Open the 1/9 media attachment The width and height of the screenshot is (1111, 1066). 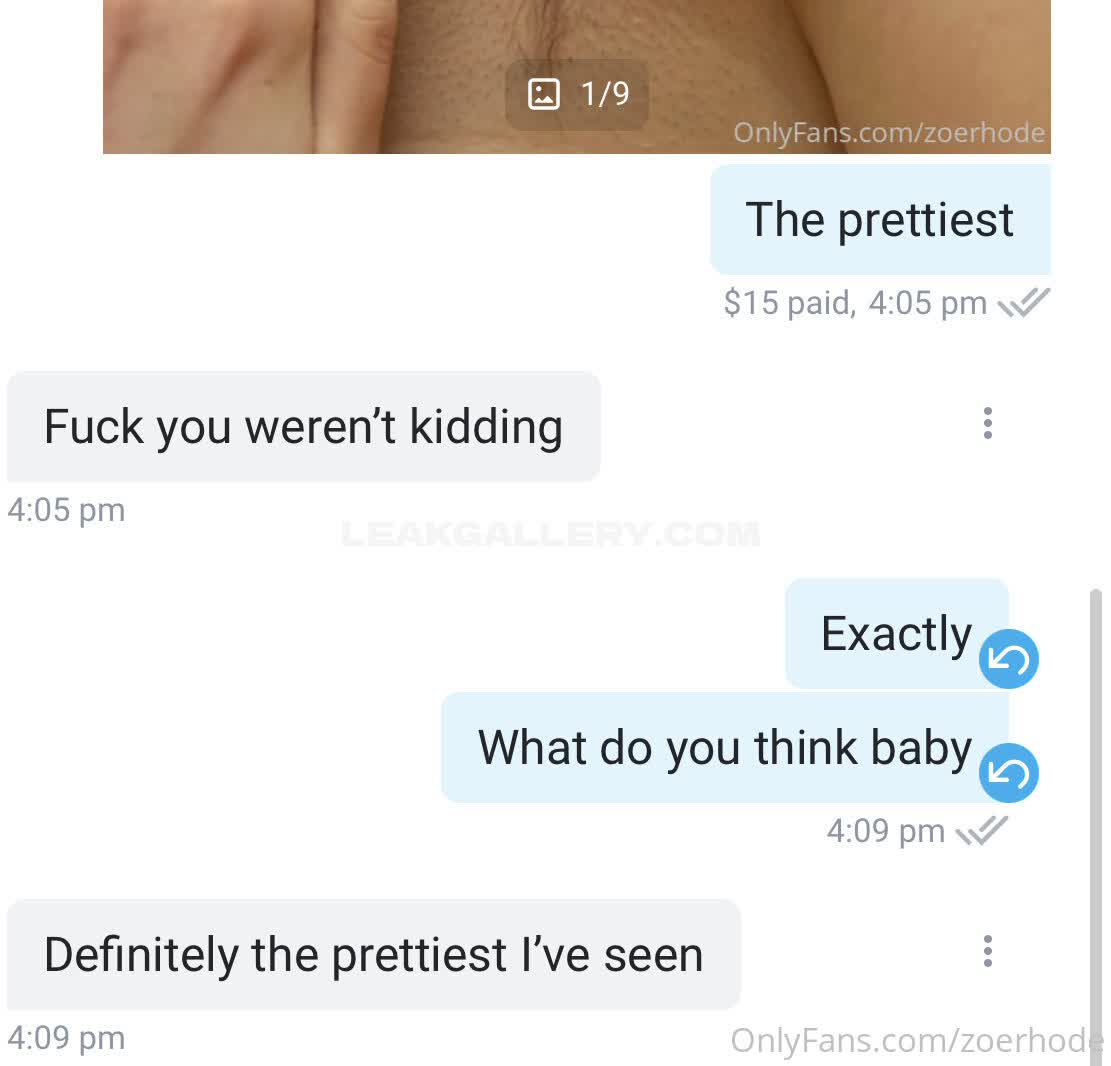[x=577, y=94]
